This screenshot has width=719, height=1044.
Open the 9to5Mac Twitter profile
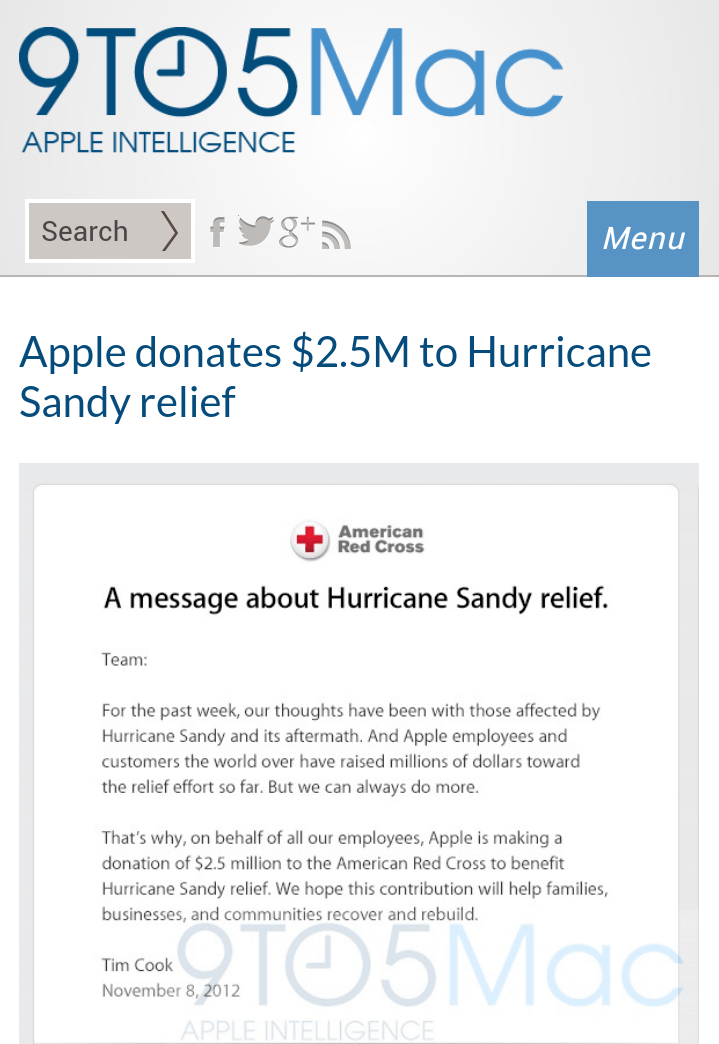pos(255,232)
